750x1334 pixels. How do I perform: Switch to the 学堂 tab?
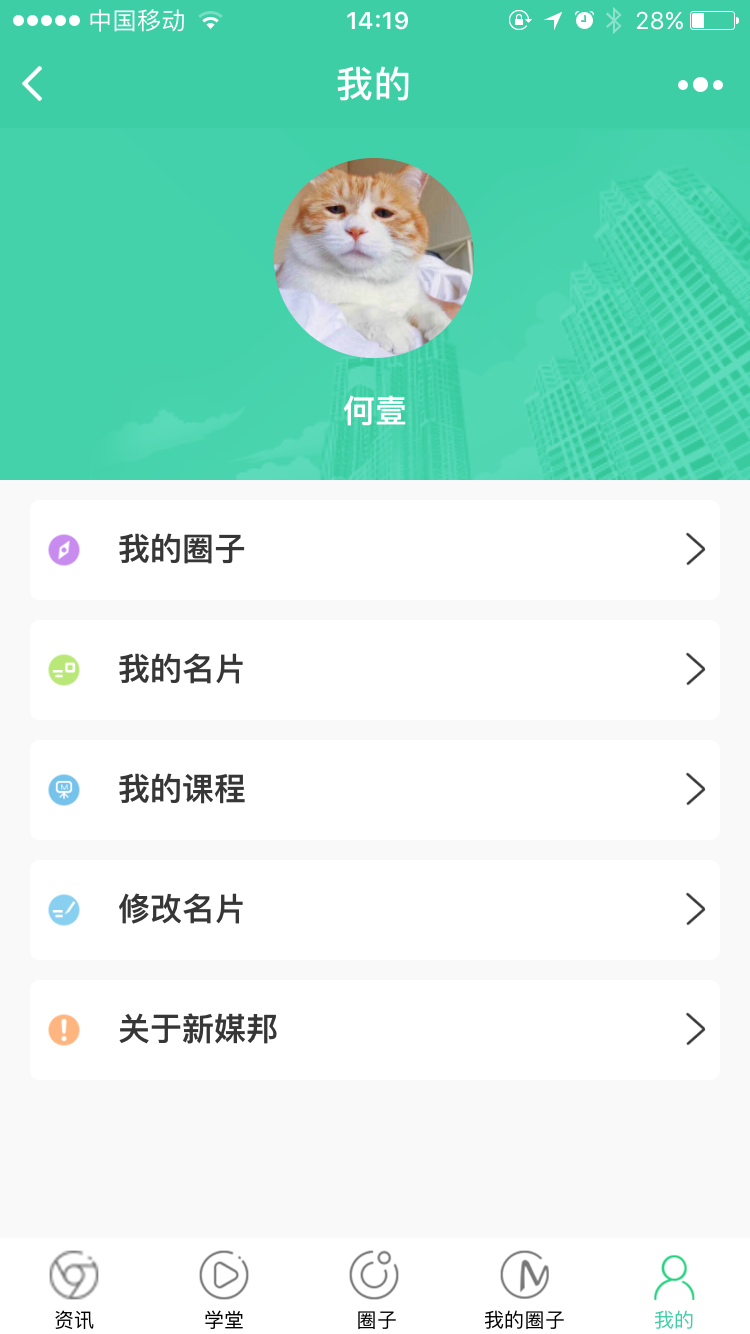224,1290
